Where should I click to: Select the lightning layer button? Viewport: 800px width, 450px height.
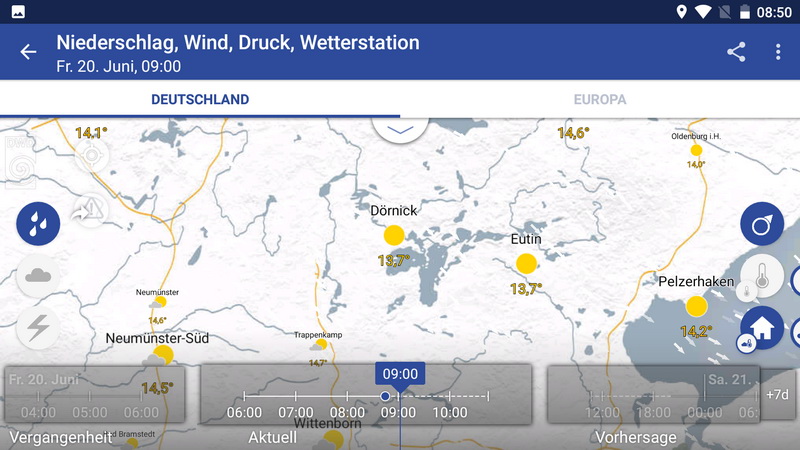pos(38,327)
